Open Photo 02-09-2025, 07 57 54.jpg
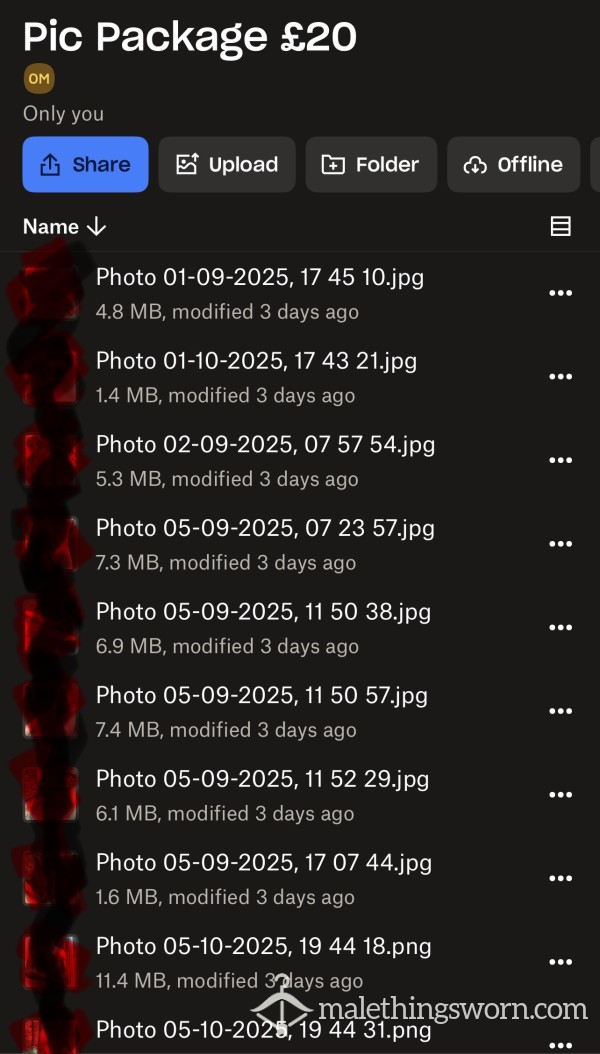The height and width of the screenshot is (1054, 600). (x=265, y=445)
